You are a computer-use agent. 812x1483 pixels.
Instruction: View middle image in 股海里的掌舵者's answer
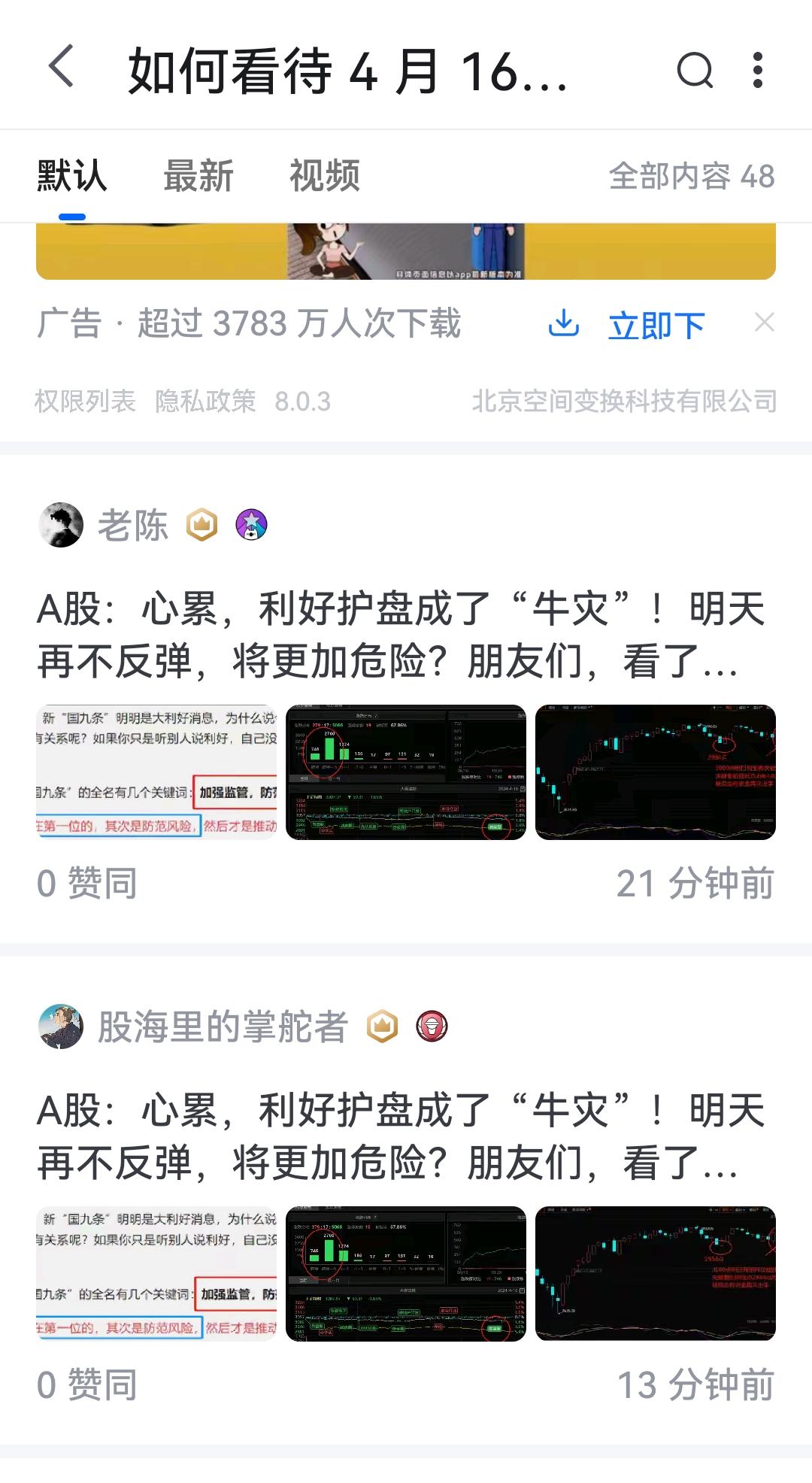click(x=406, y=1274)
